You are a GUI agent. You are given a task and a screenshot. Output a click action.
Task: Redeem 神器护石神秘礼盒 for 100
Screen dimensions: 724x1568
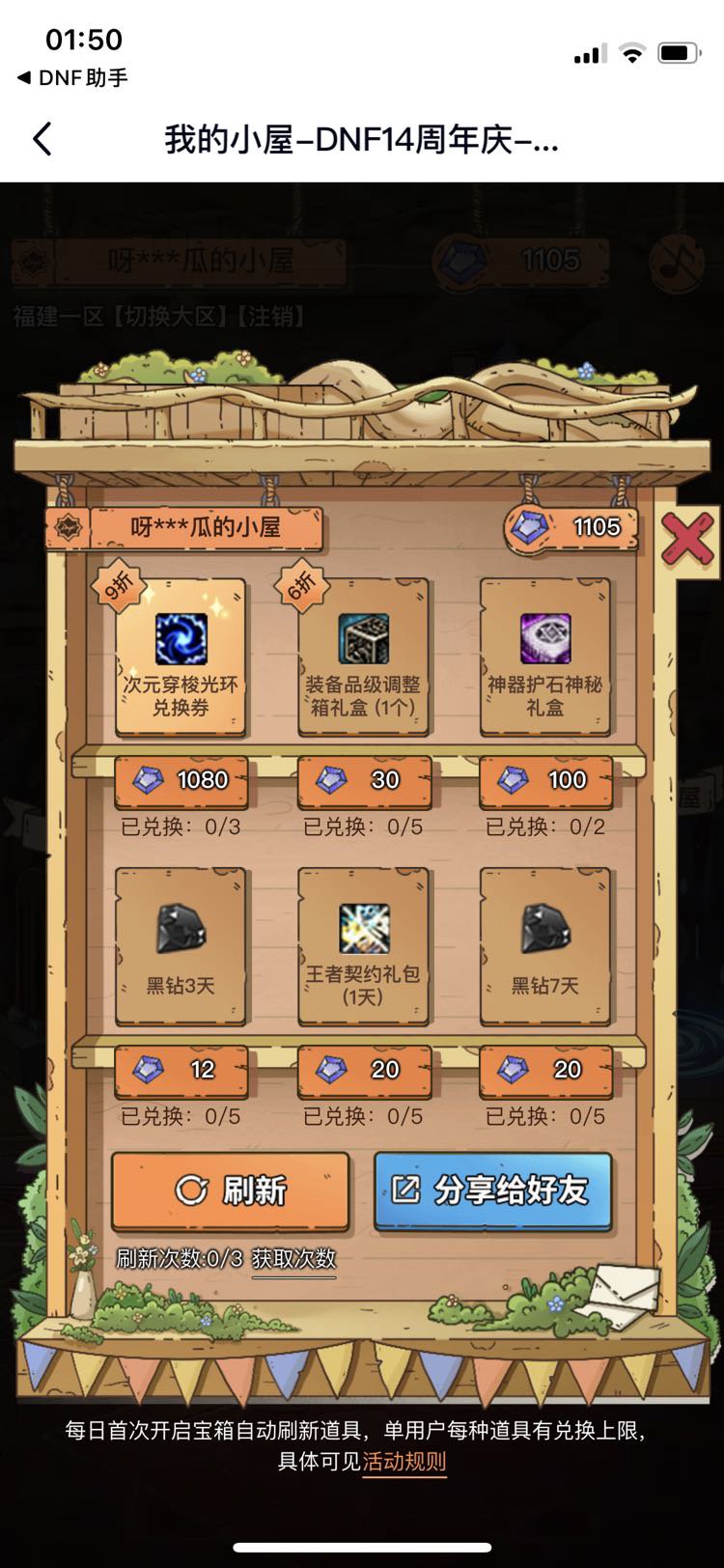click(545, 780)
